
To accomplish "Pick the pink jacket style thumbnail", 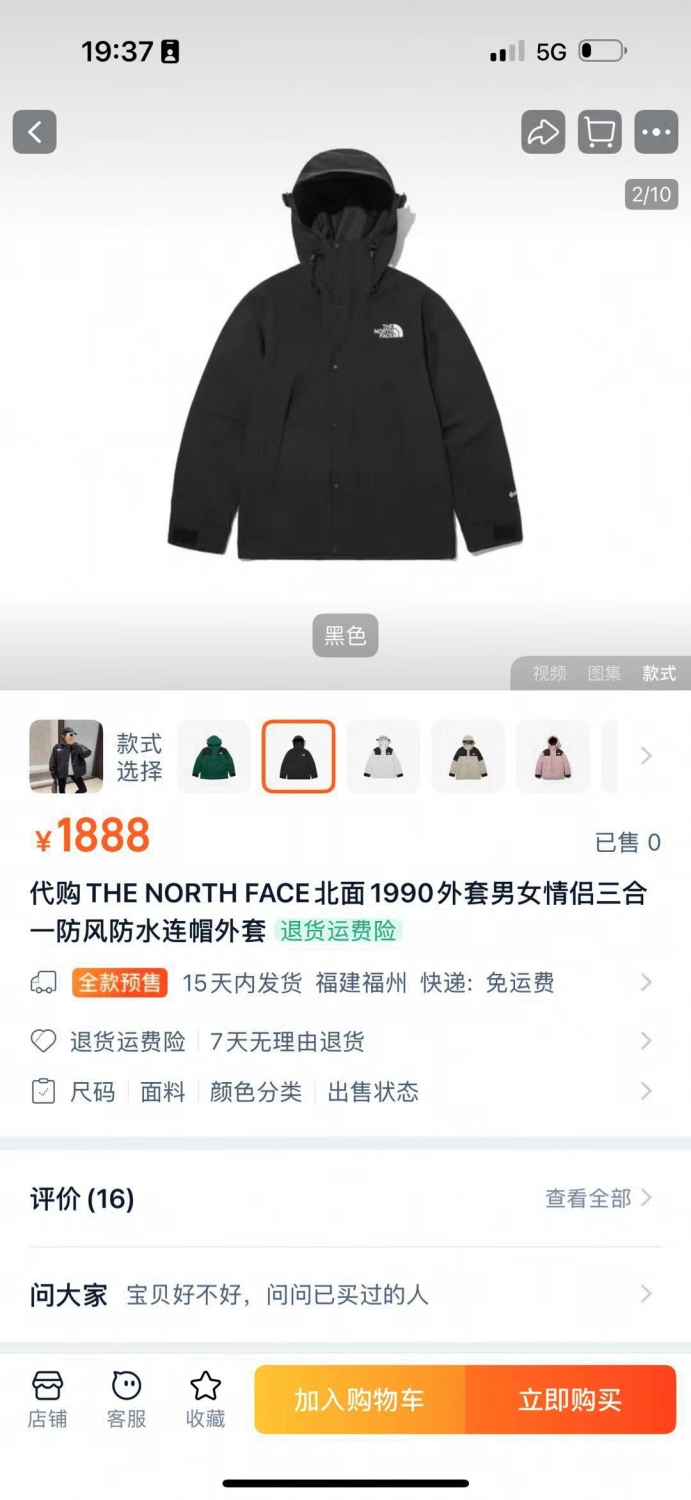I will pyautogui.click(x=553, y=757).
